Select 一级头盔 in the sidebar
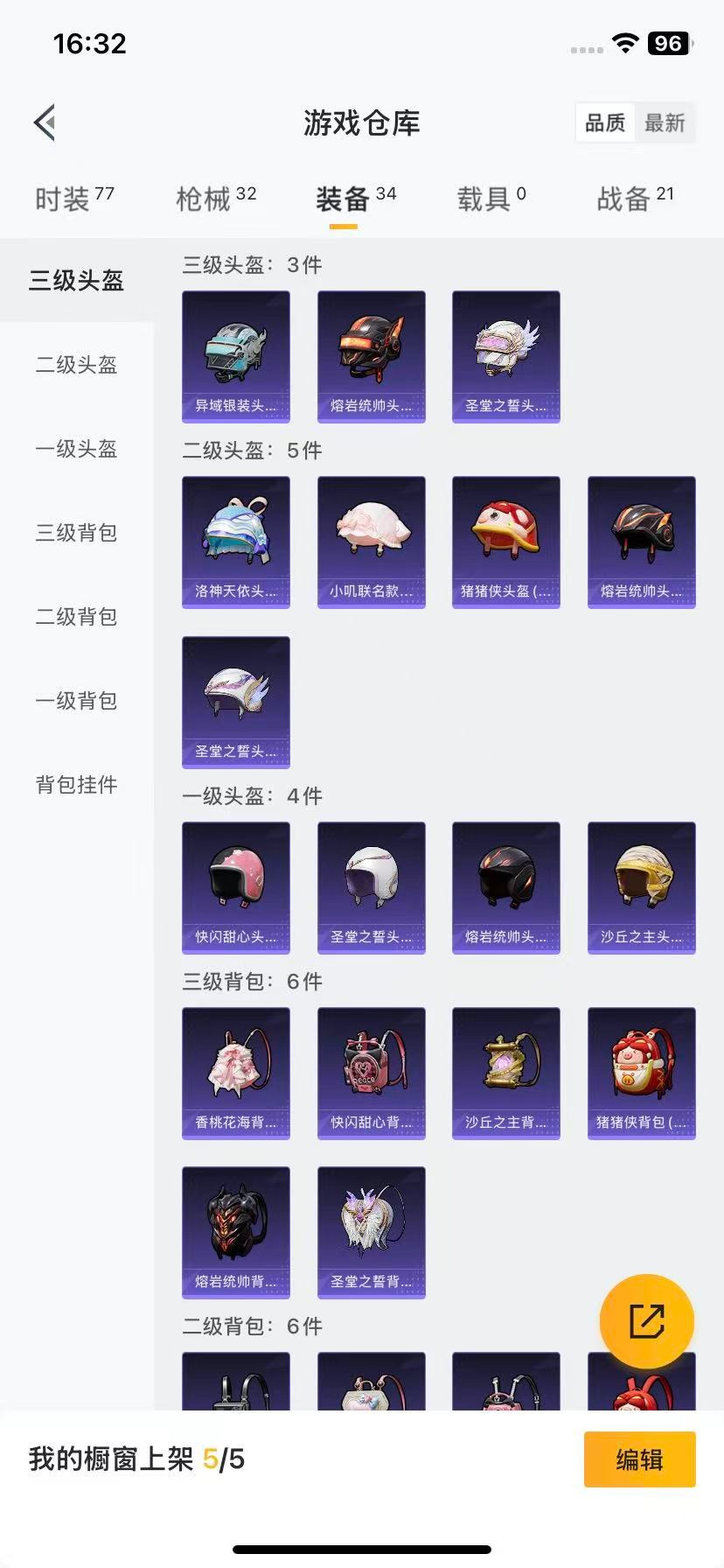 point(75,449)
